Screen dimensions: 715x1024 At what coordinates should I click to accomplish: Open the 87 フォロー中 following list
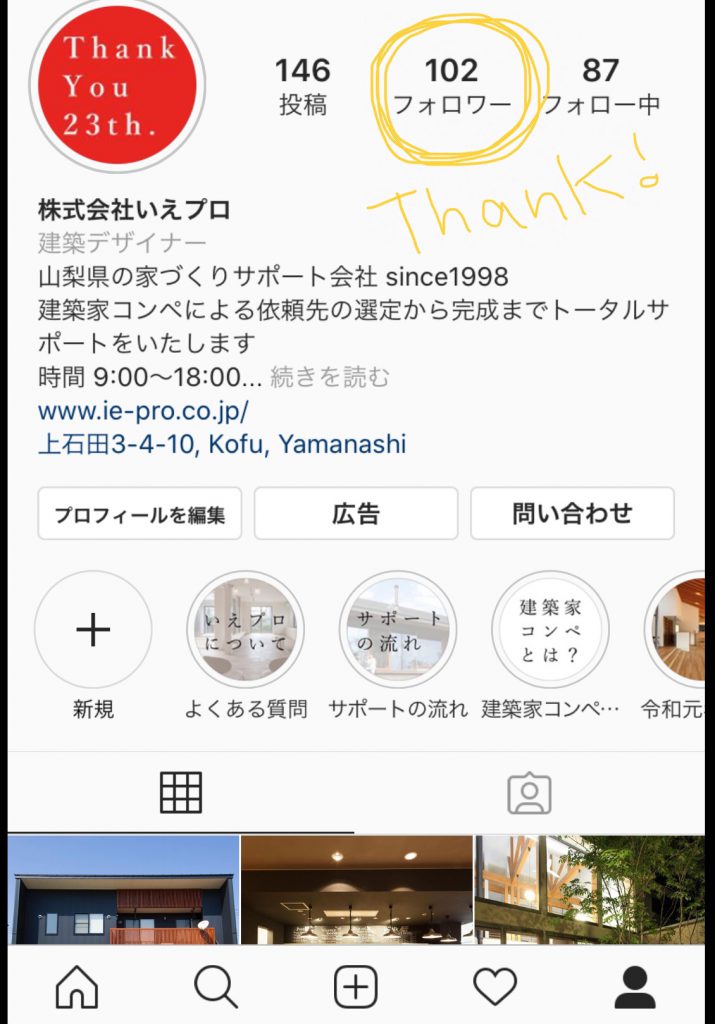click(x=601, y=86)
